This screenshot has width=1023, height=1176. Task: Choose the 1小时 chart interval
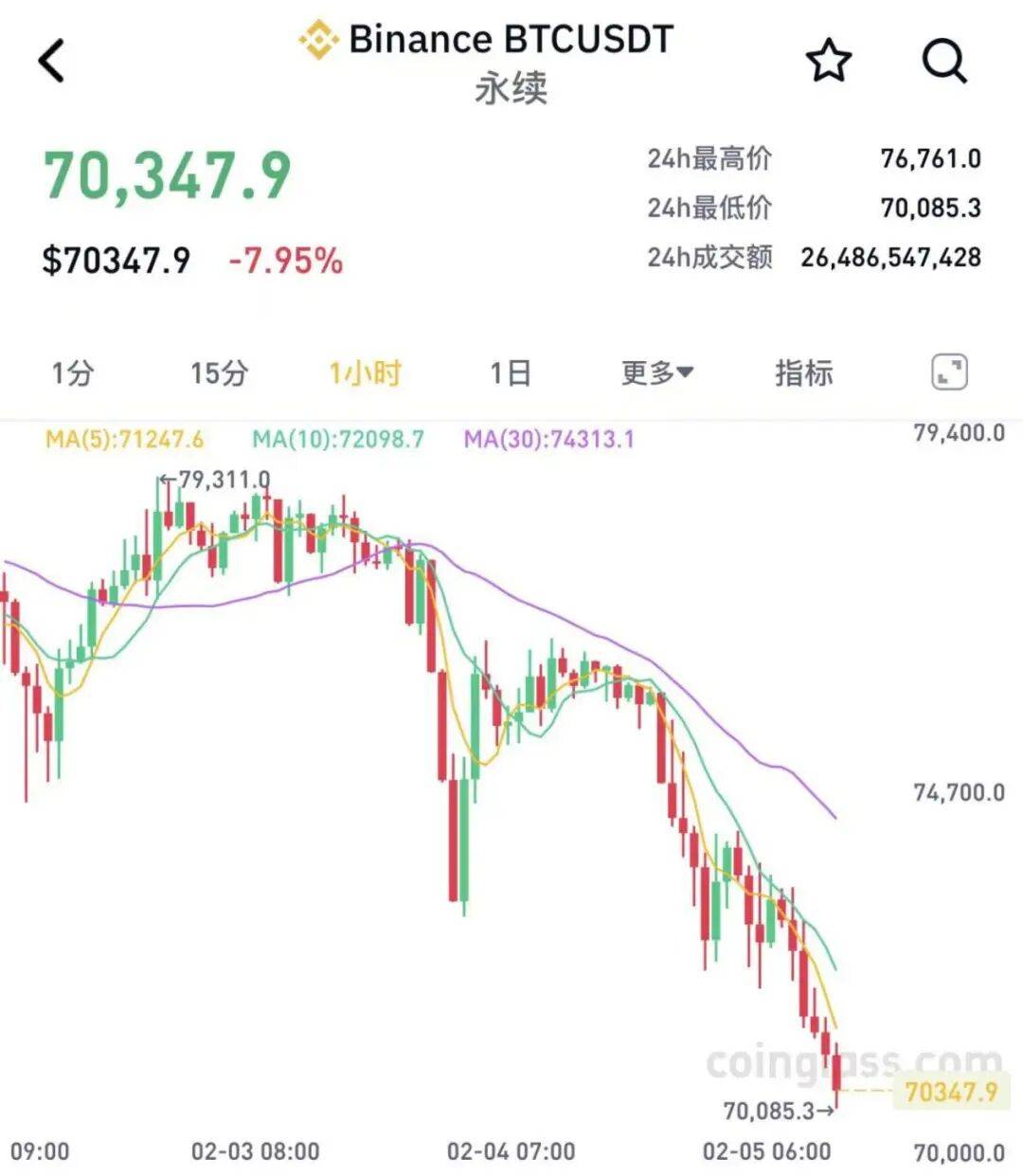pyautogui.click(x=365, y=372)
